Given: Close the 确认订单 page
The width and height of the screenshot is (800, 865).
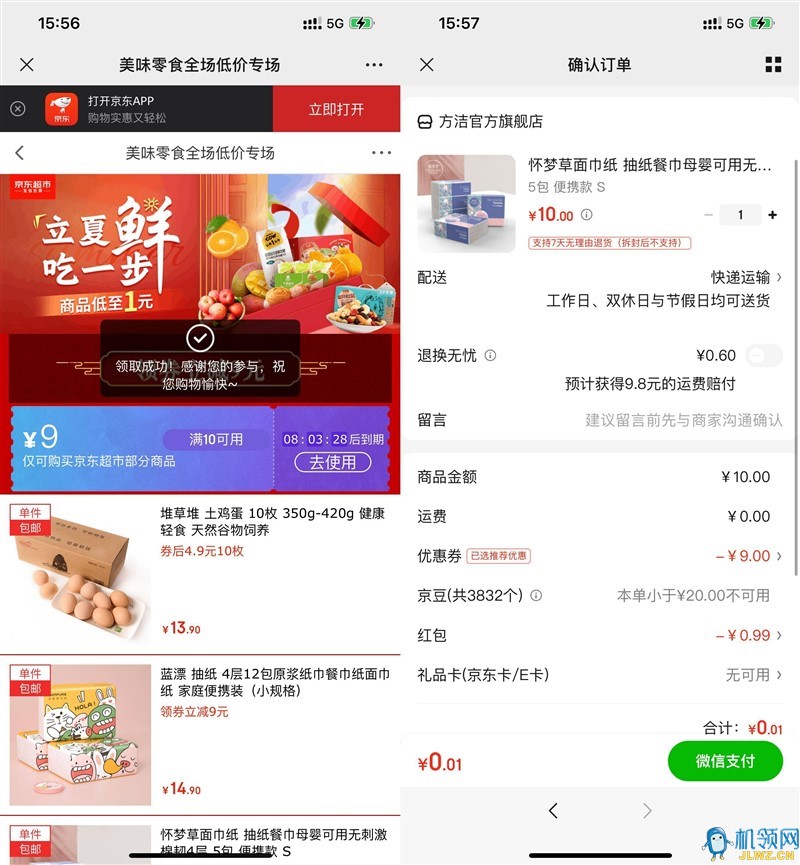Looking at the screenshot, I should click(x=427, y=65).
